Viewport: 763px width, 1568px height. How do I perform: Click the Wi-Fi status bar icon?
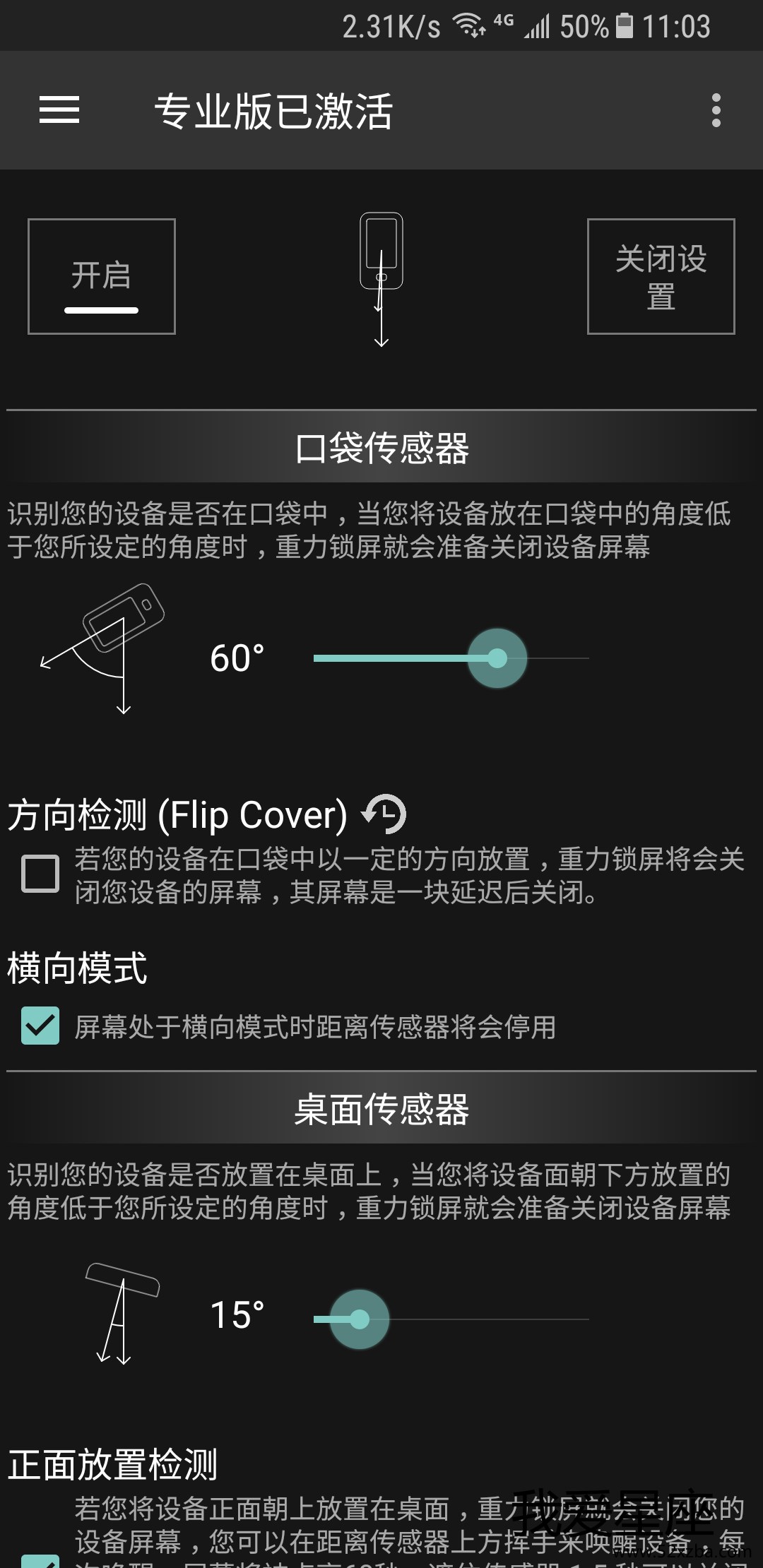[470, 25]
